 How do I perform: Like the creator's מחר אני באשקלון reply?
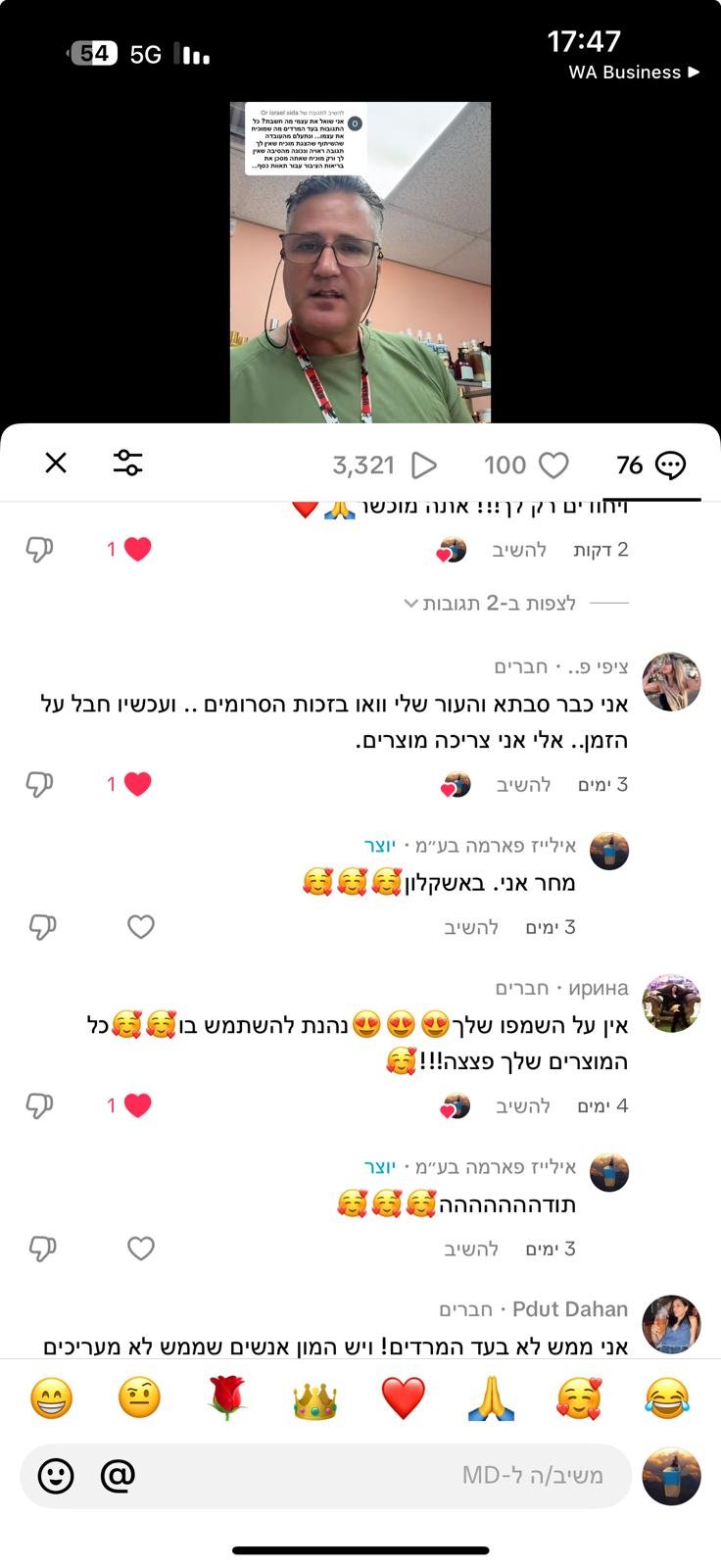pos(141,927)
